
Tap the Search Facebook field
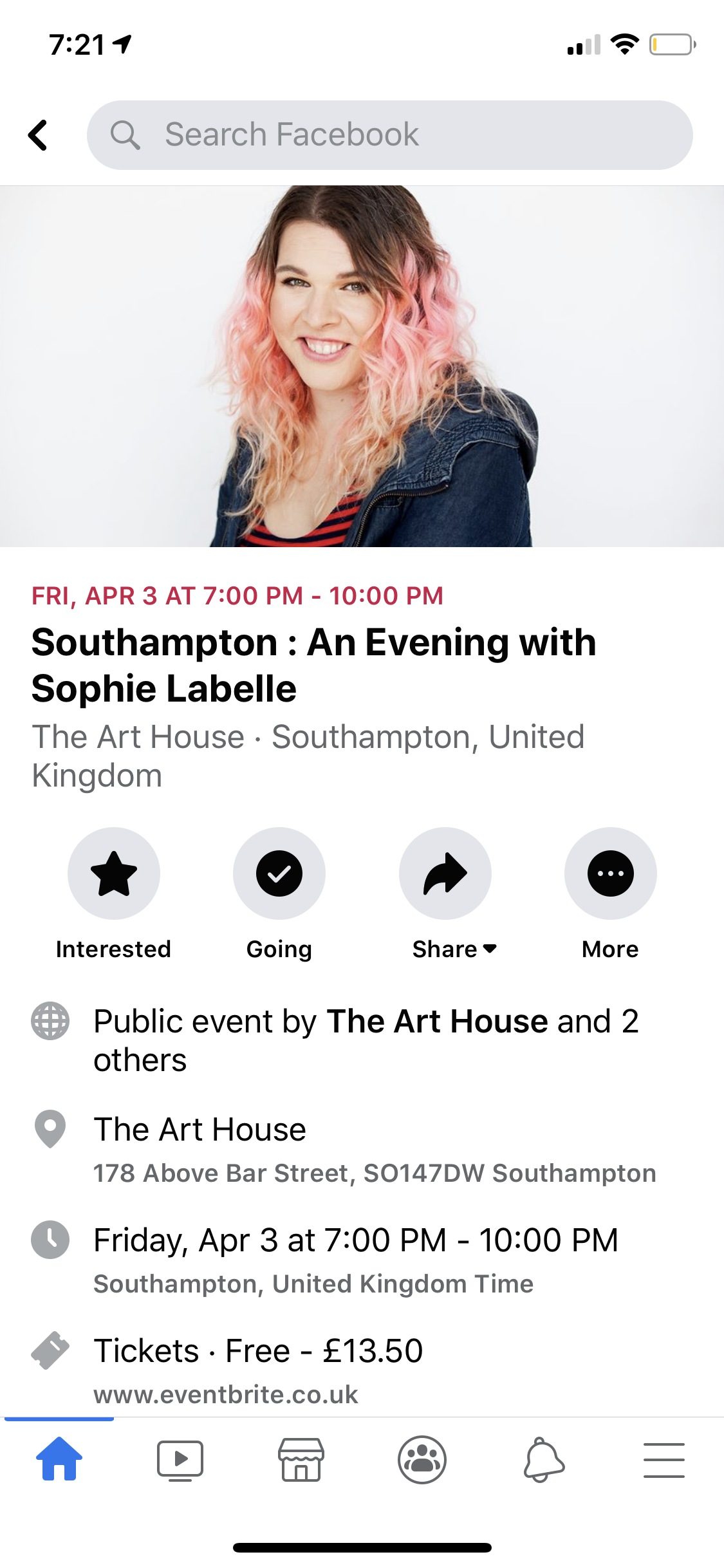[x=389, y=135]
